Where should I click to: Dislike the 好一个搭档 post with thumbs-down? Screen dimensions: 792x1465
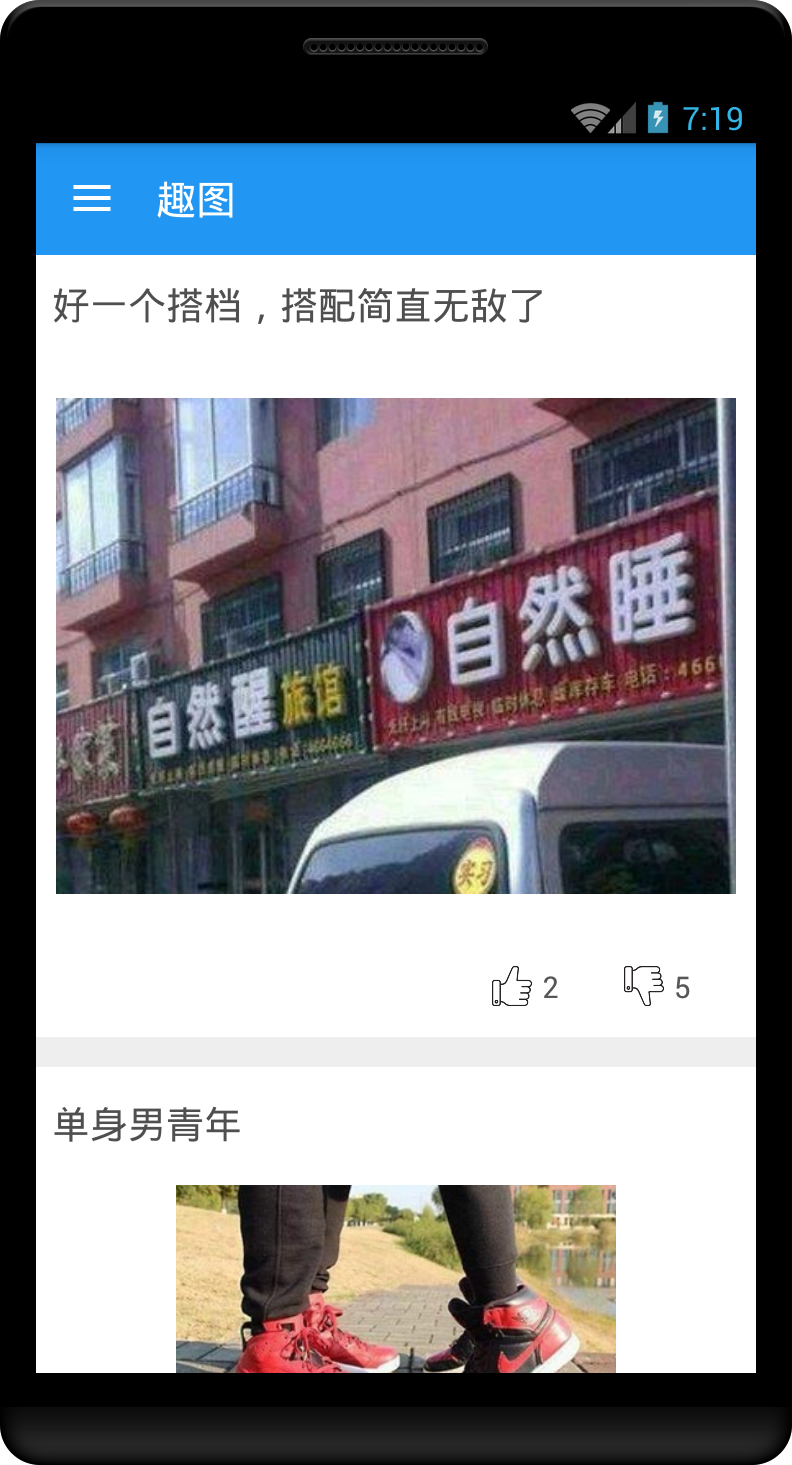tap(643, 986)
